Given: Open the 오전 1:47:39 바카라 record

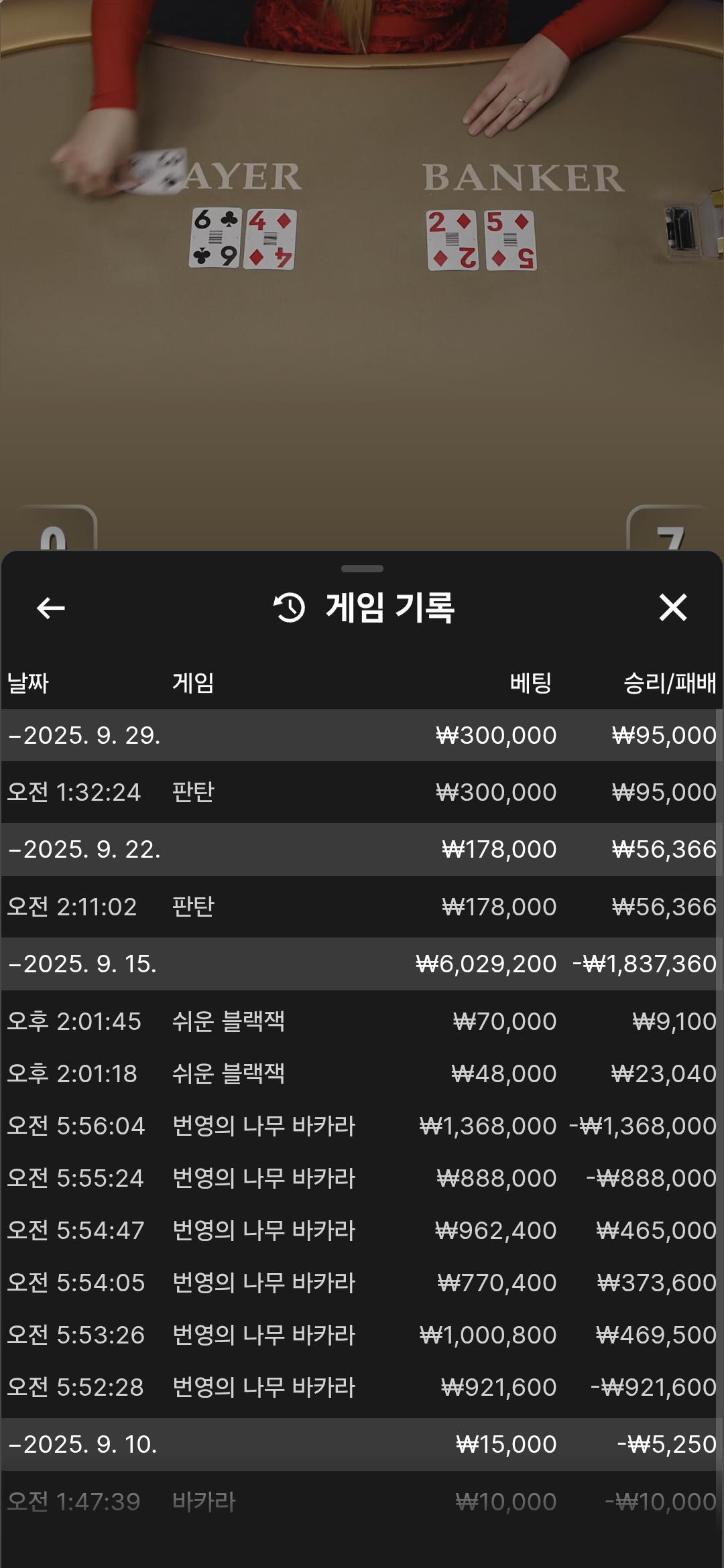Looking at the screenshot, I should 362,1502.
